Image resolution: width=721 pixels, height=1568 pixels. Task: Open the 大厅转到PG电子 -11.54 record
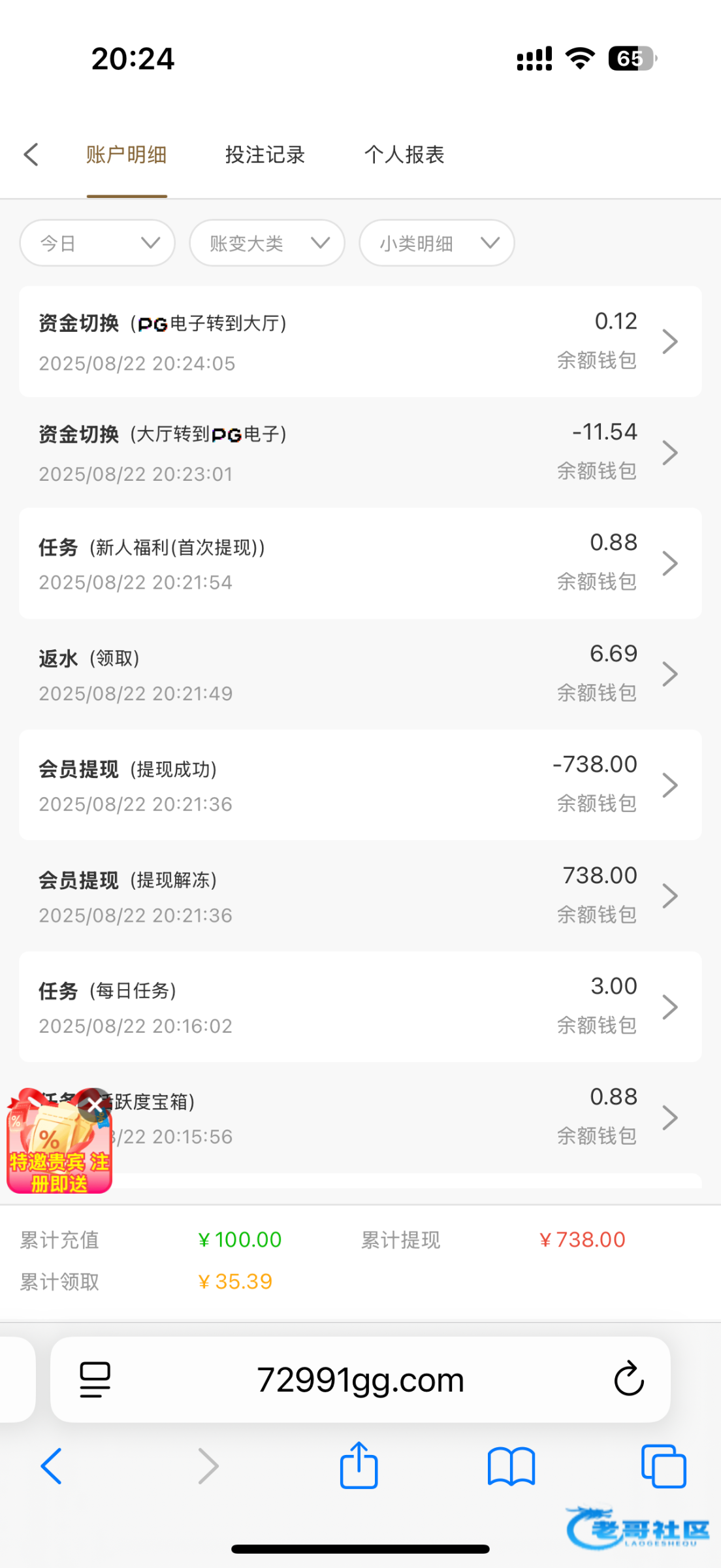coord(360,452)
